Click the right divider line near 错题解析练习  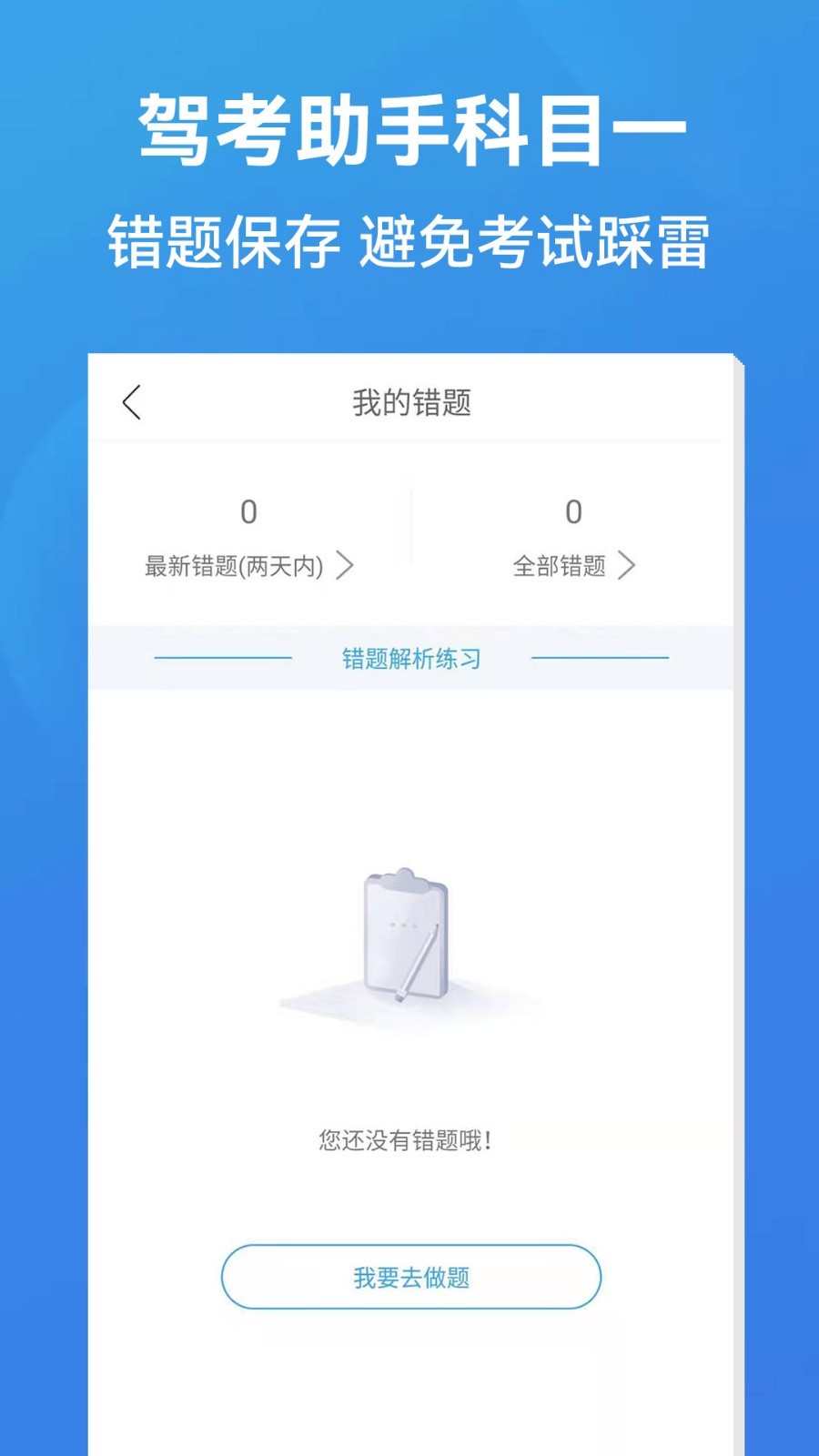599,658
